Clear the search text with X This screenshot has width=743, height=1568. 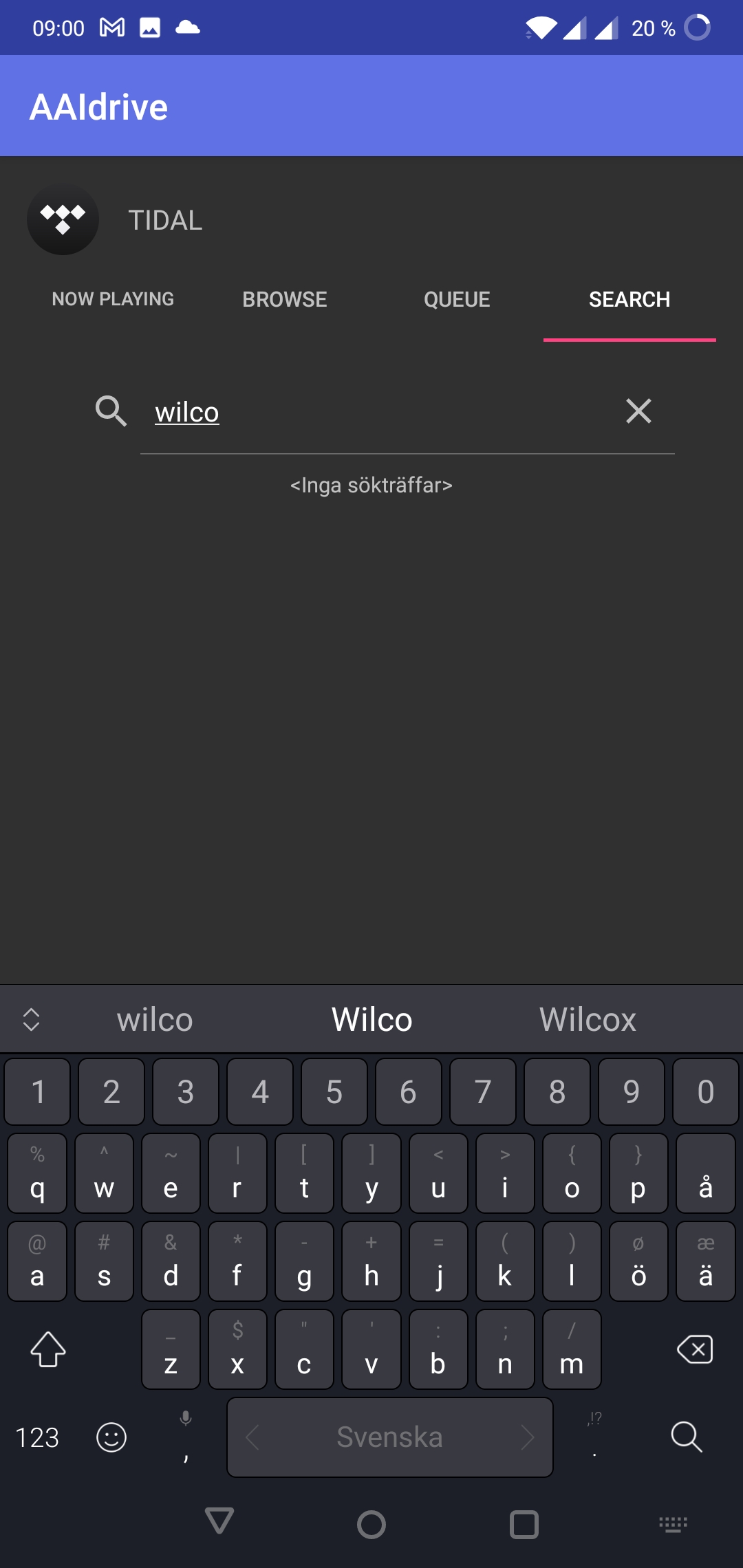(x=638, y=411)
